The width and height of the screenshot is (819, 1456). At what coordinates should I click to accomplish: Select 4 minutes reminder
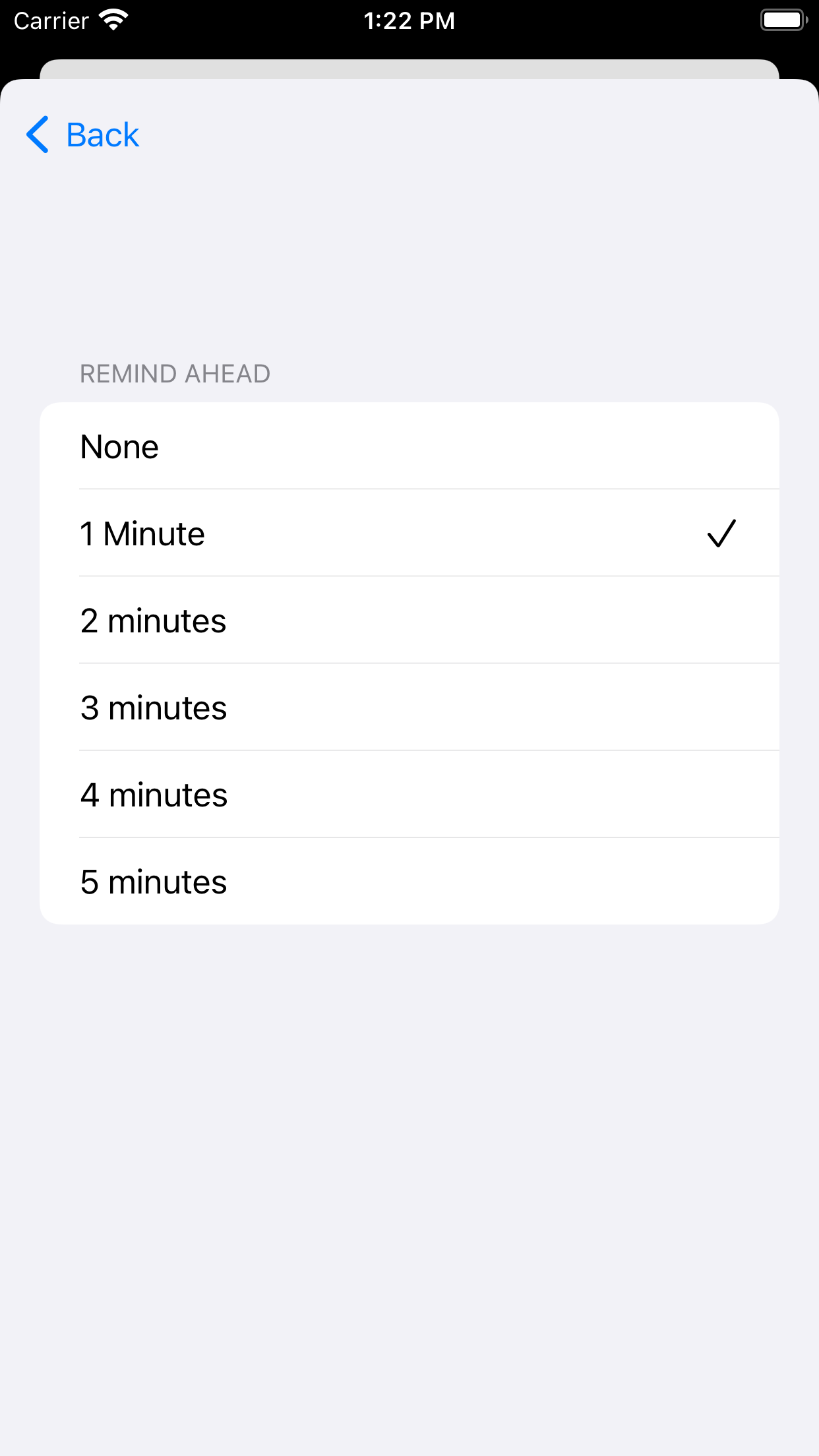pyautogui.click(x=409, y=795)
